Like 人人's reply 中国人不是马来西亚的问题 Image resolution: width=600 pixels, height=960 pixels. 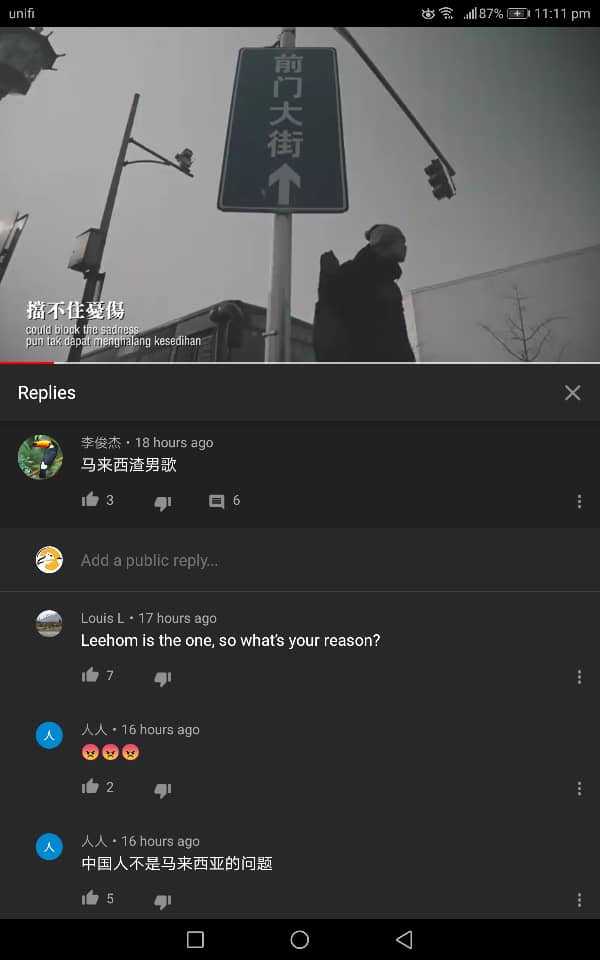coord(91,899)
